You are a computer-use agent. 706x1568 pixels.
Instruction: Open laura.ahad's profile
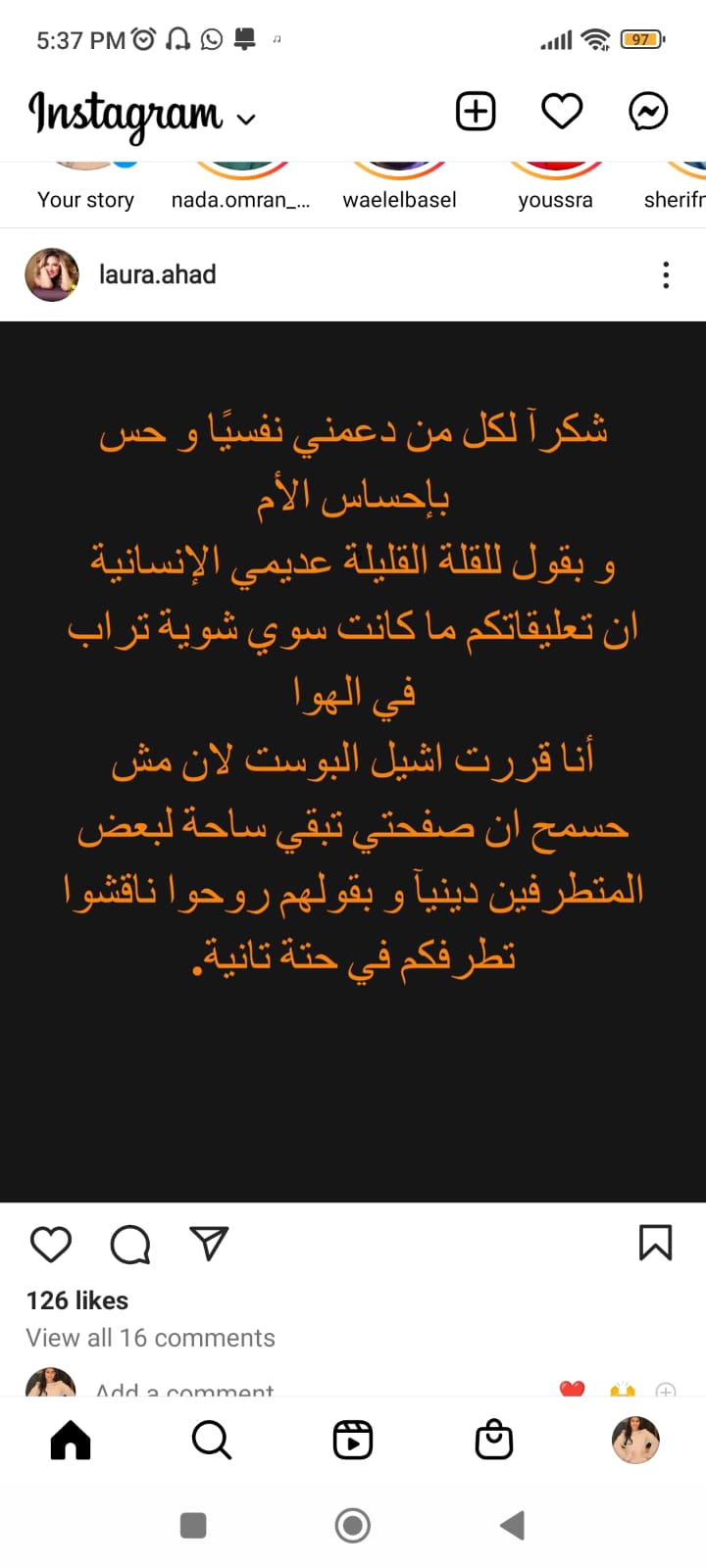pyautogui.click(x=157, y=274)
